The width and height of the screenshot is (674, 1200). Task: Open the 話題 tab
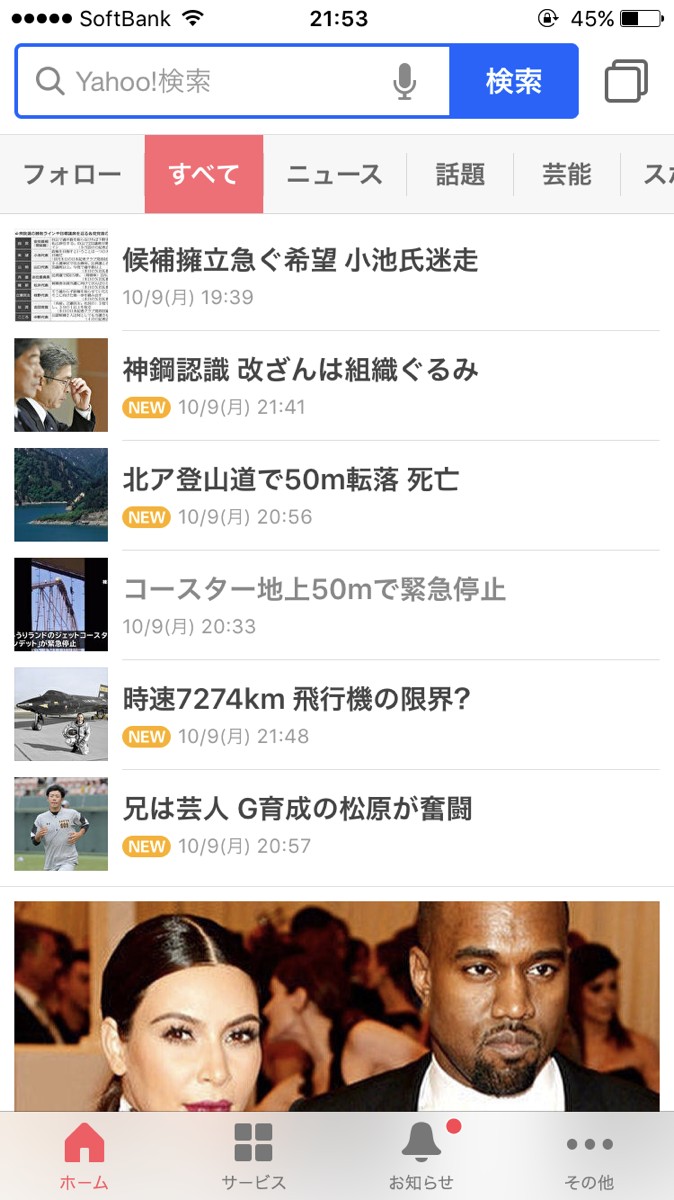460,175
